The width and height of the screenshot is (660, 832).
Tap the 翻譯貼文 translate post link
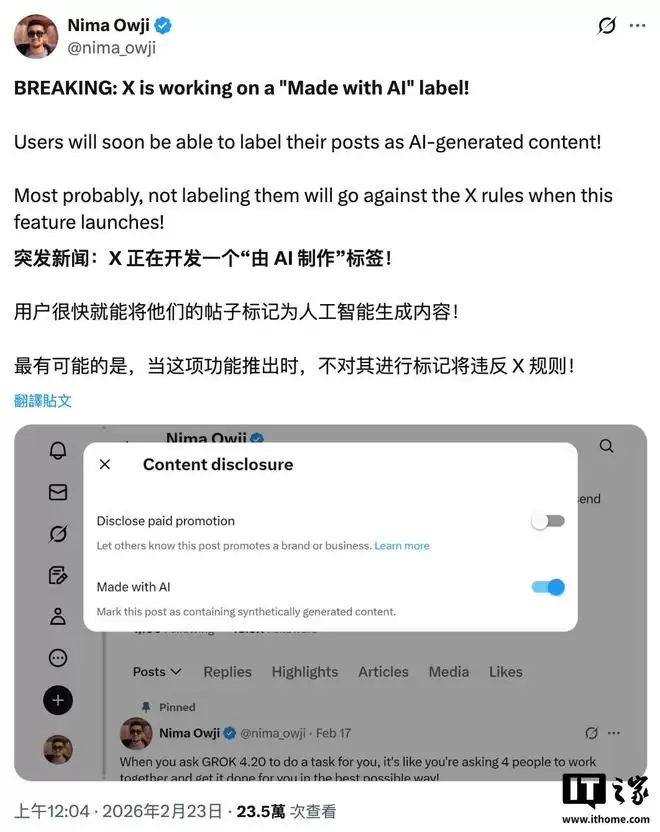43,401
